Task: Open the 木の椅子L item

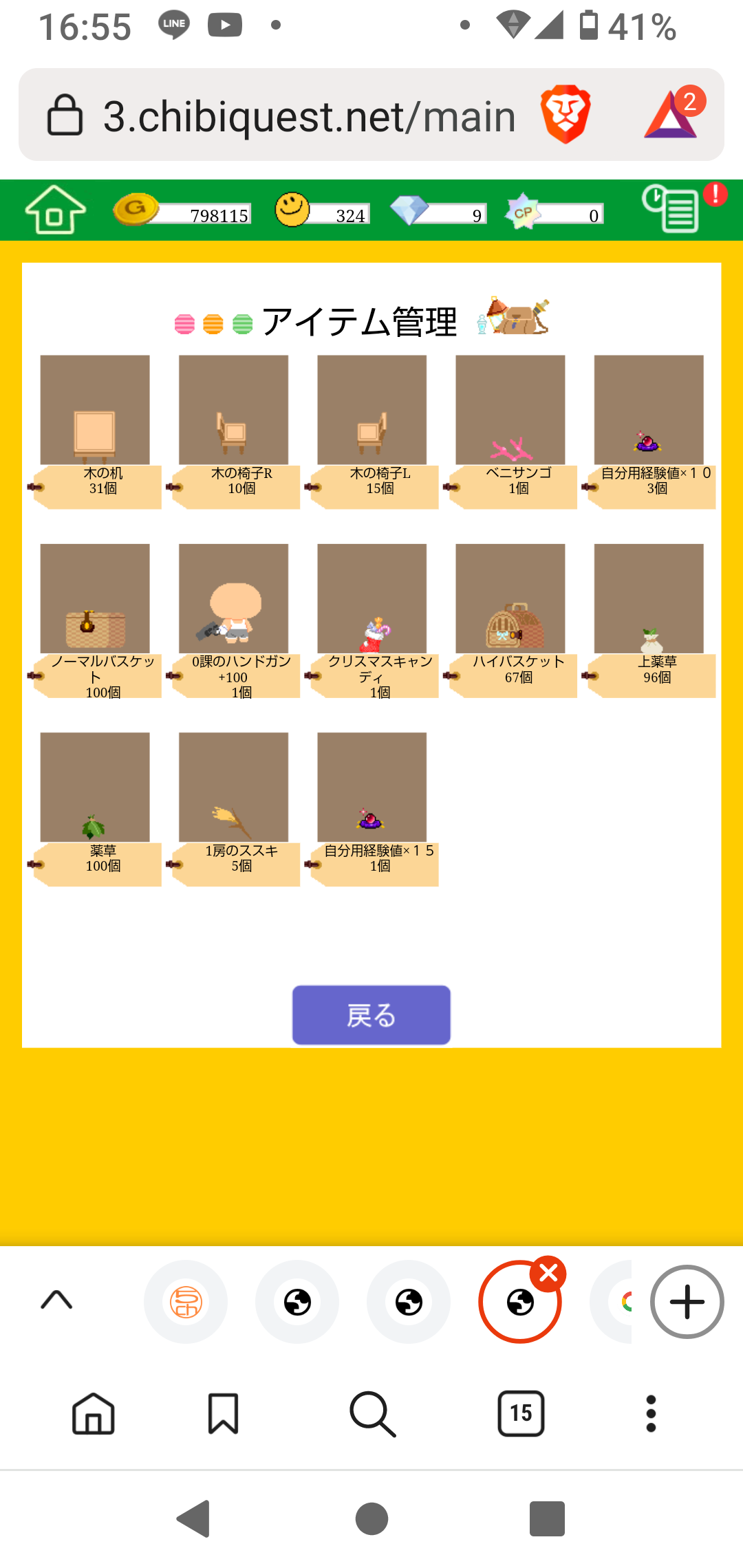Action: click(371, 411)
